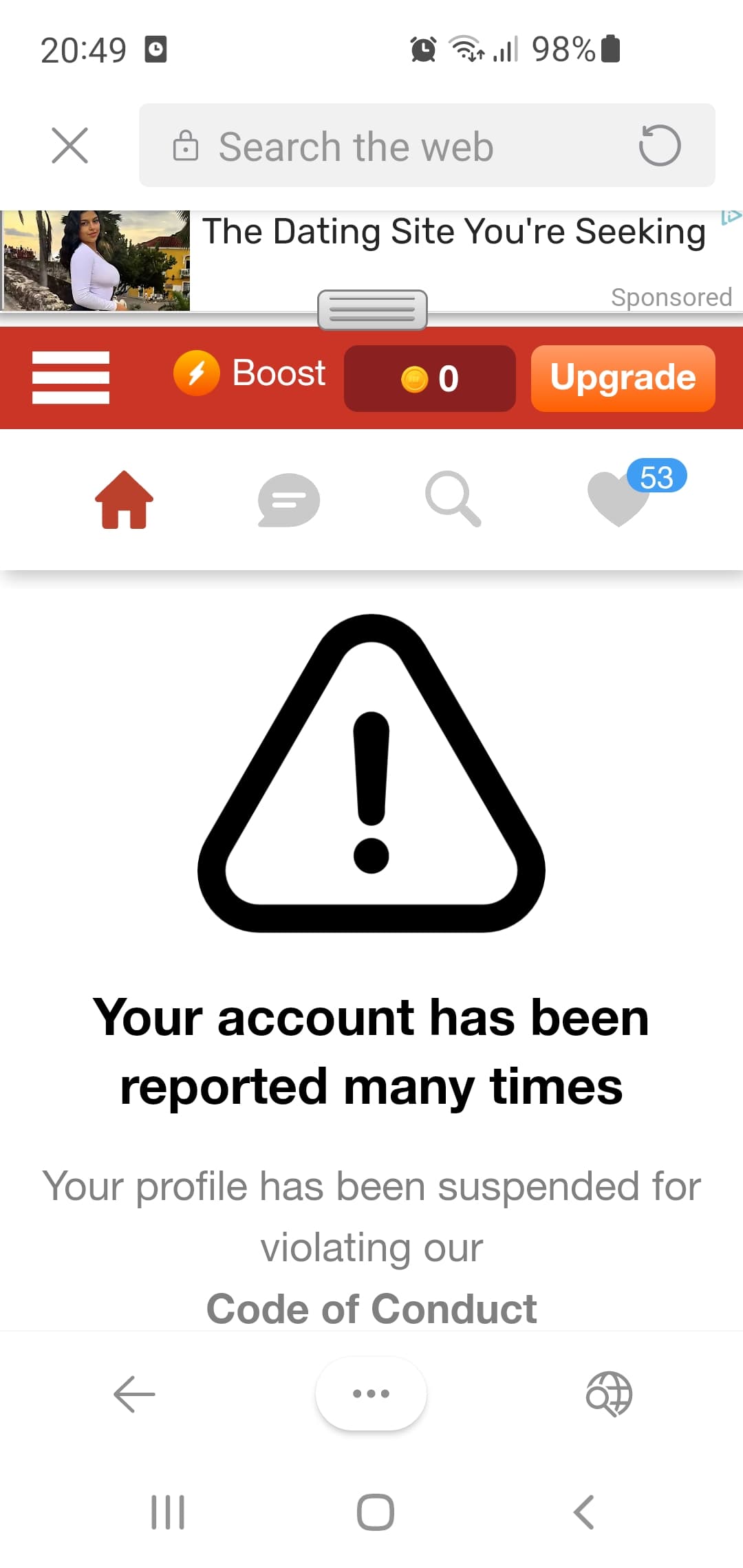Open the Code of Conduct link

(x=371, y=1307)
